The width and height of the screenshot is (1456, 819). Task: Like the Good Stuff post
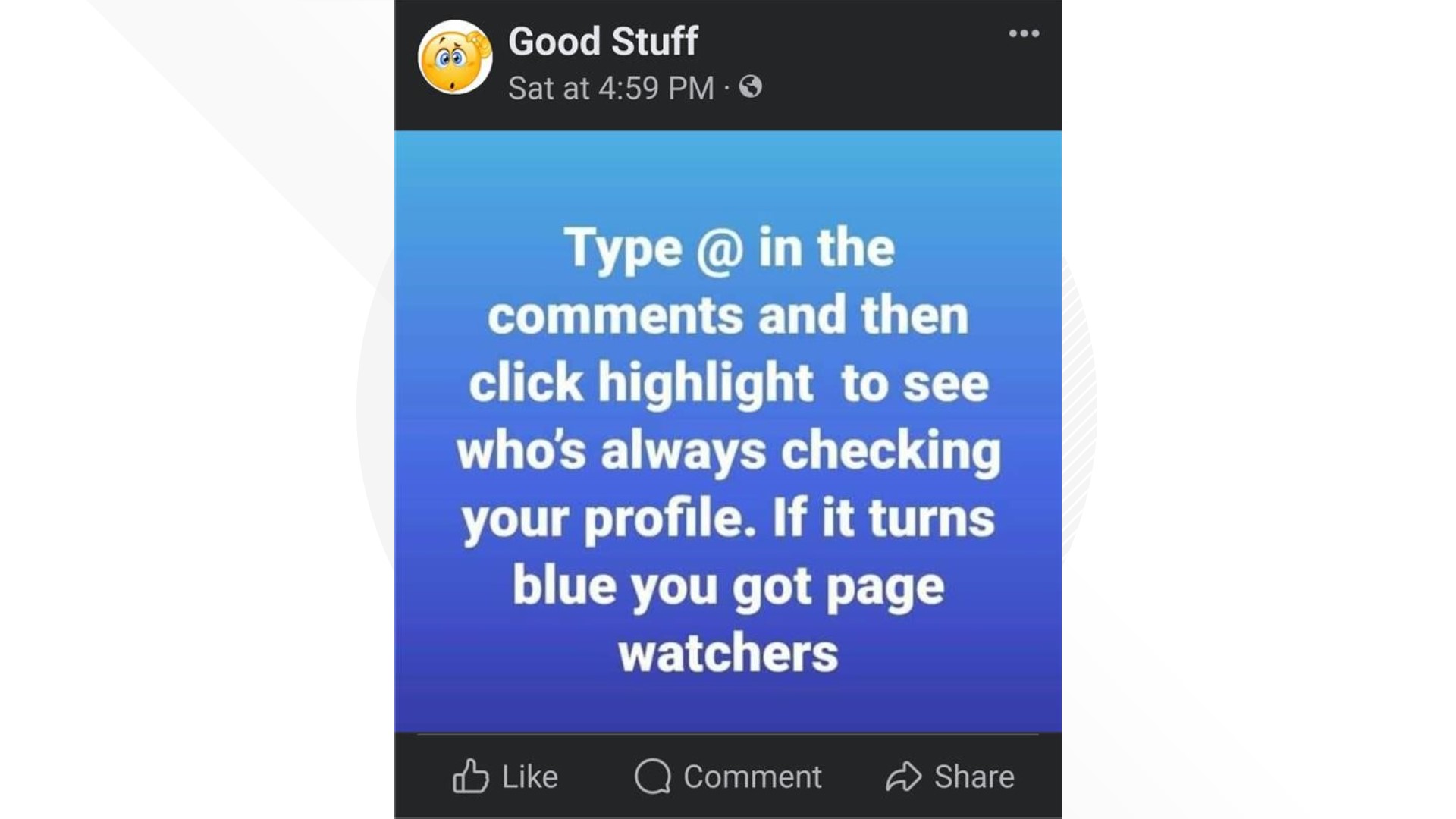[x=505, y=777]
